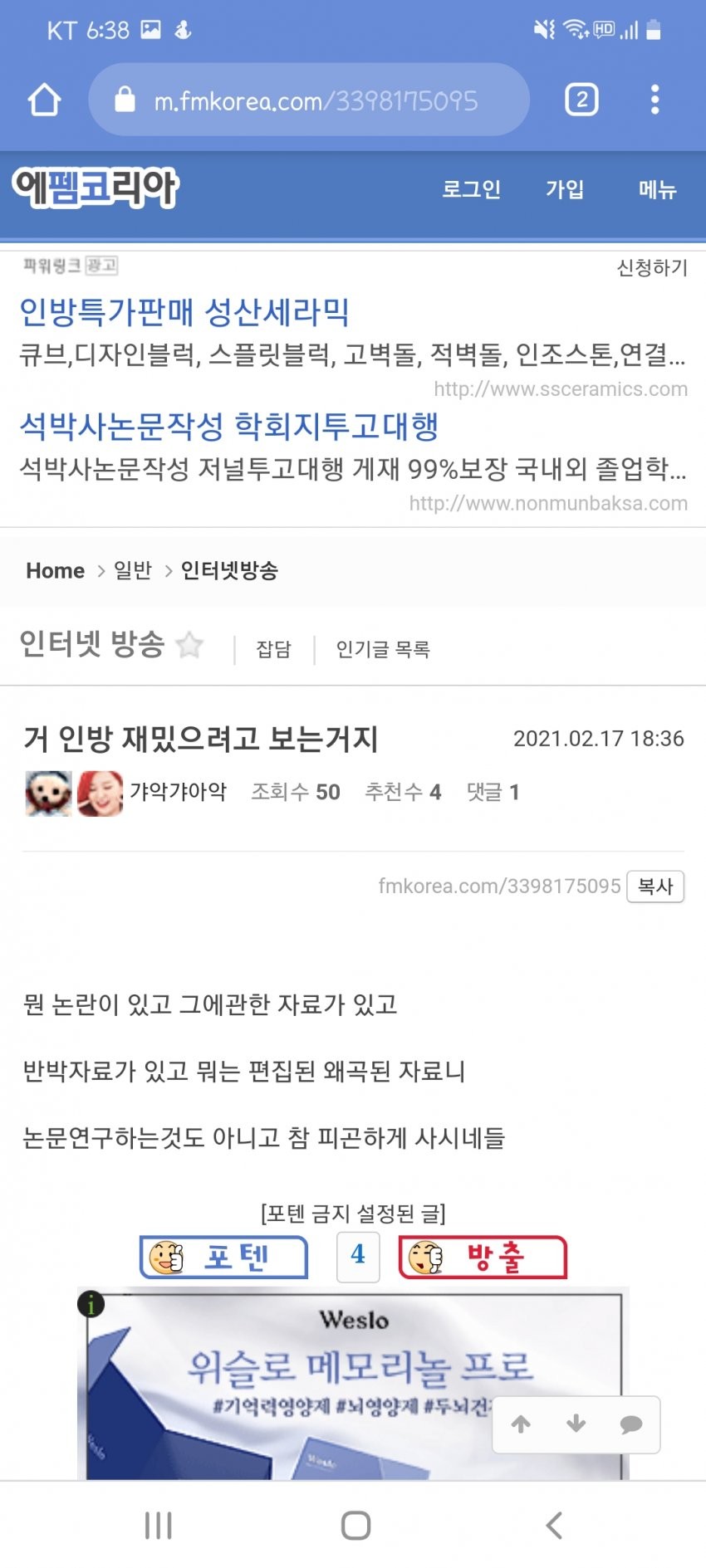Recommend the post with 포텐 button
Image resolution: width=706 pixels, height=1568 pixels.
click(224, 1258)
